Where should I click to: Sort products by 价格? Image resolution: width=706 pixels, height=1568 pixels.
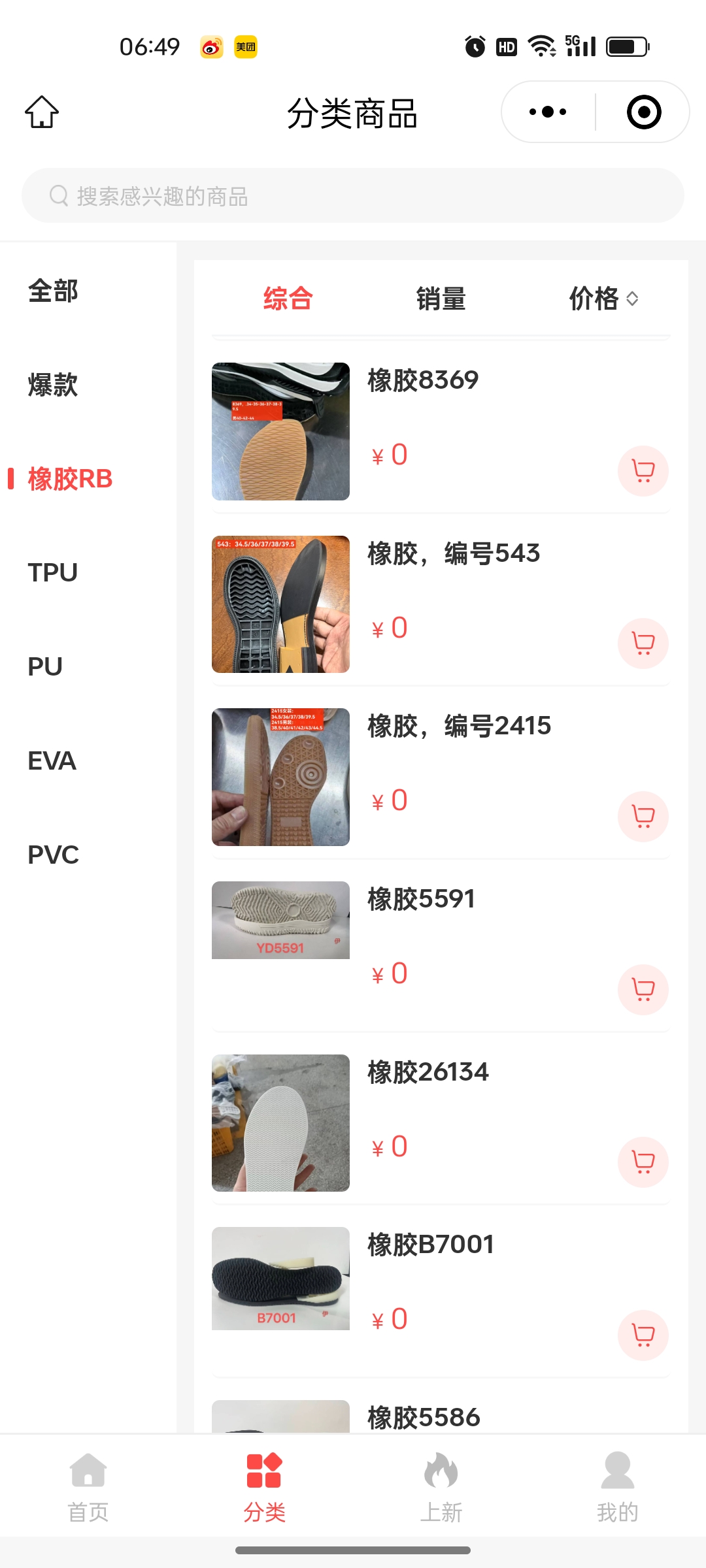(x=603, y=299)
